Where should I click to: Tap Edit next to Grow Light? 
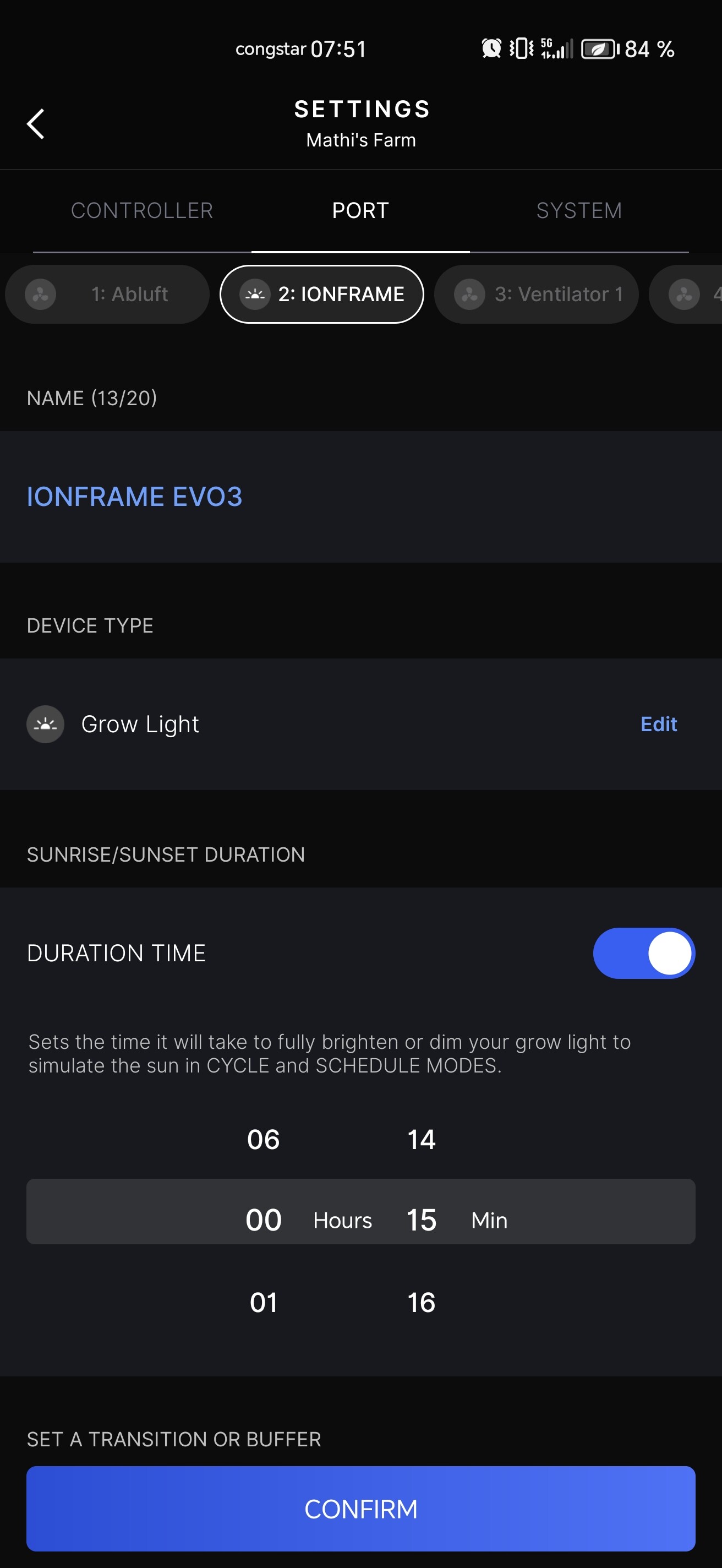[658, 725]
